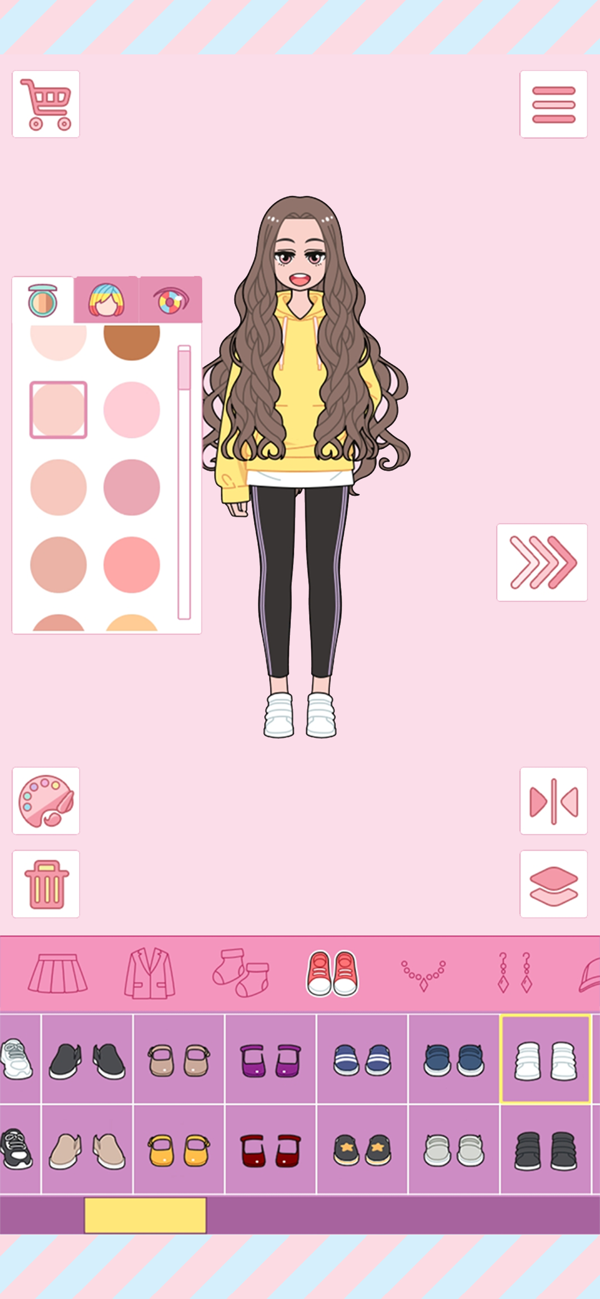This screenshot has width=600, height=1299.
Task: Switch to the jacket category
Action: pyautogui.click(x=150, y=973)
